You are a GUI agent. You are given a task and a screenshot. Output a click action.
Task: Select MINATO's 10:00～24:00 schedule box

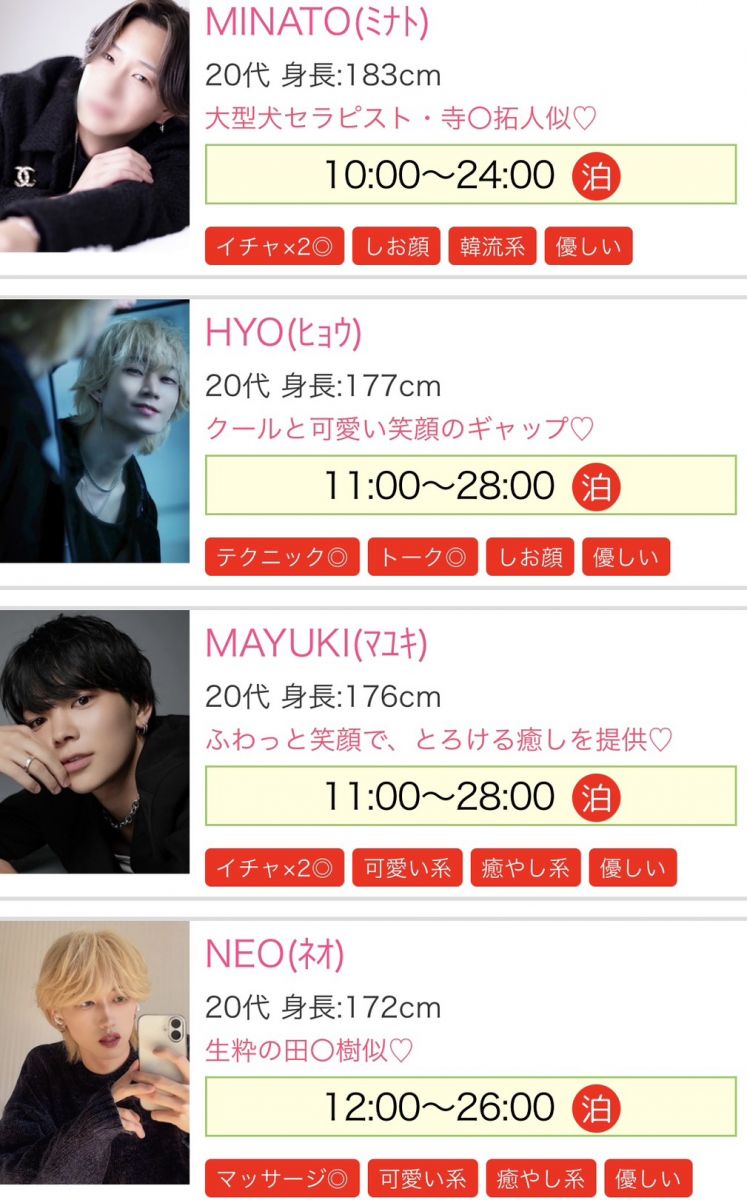(470, 175)
